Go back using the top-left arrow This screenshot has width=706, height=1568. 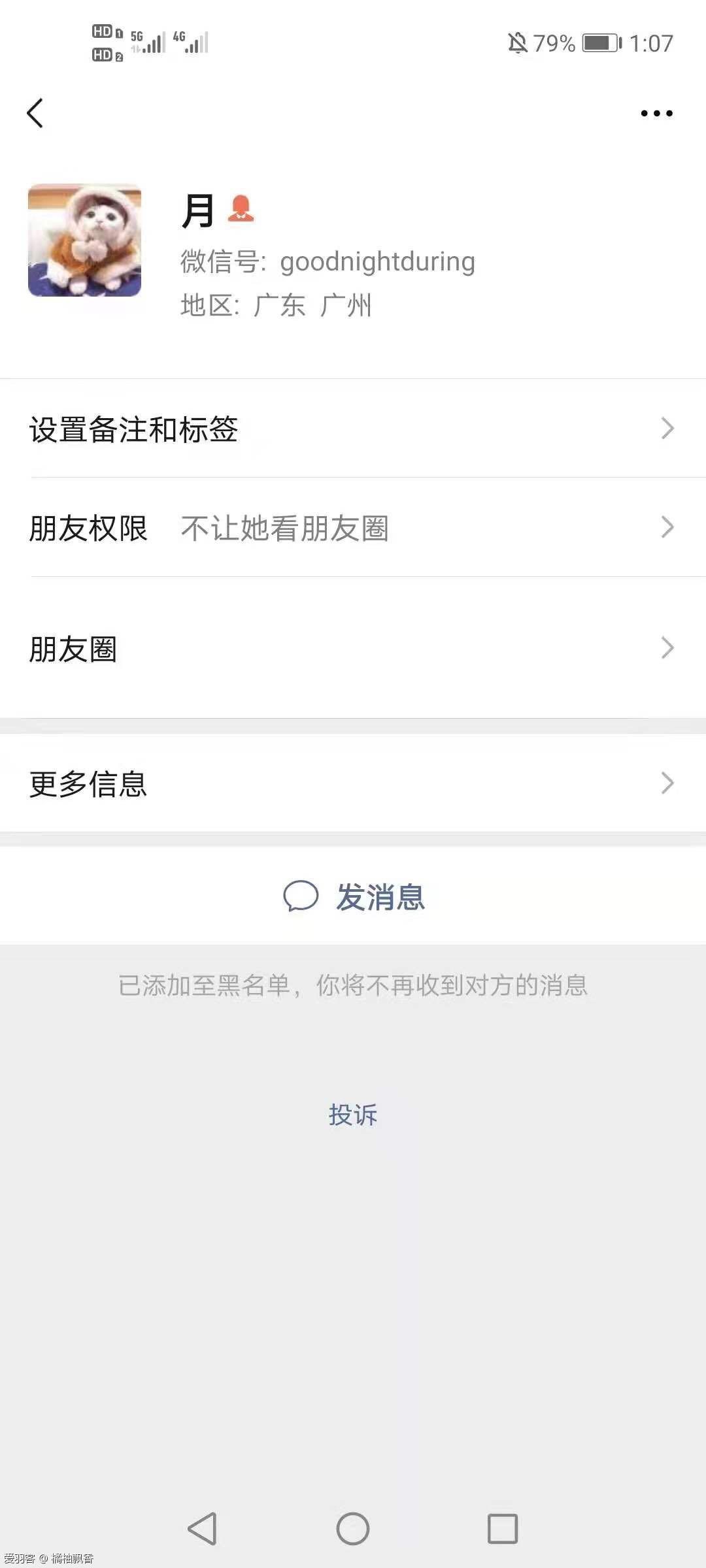(35, 114)
